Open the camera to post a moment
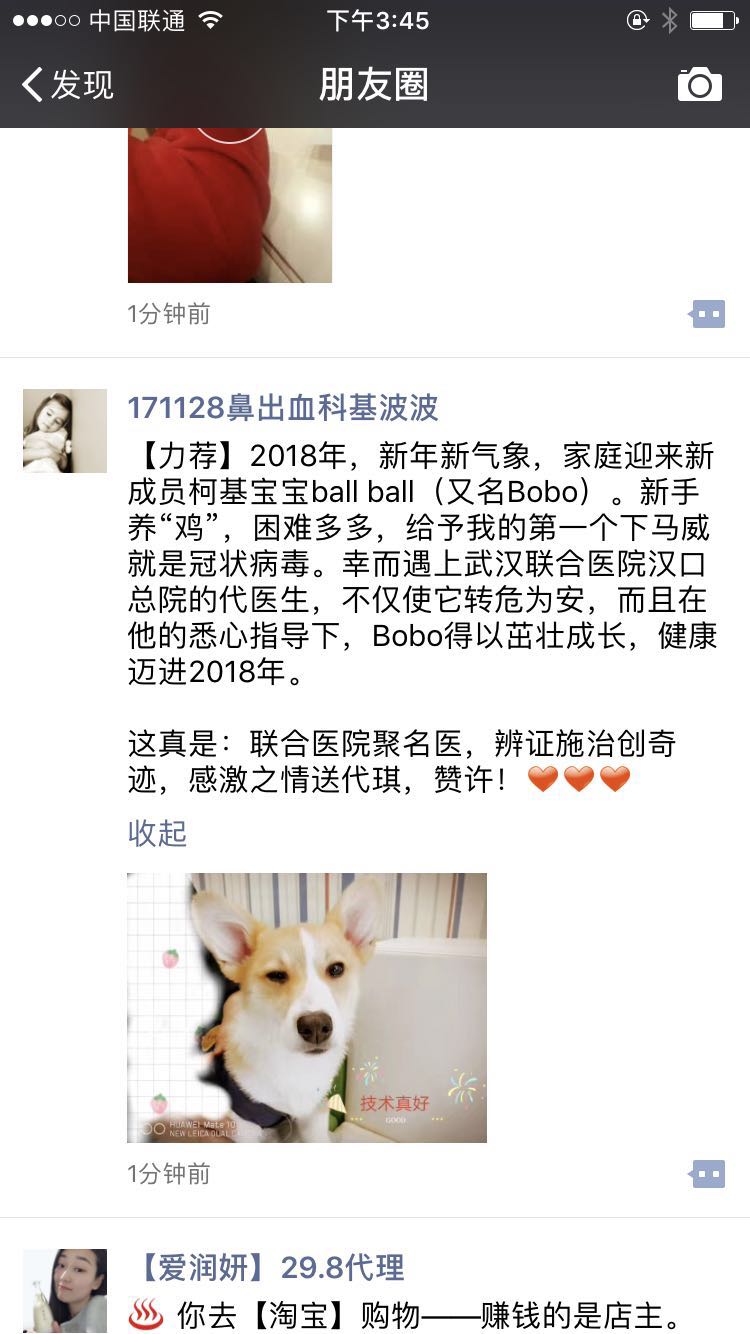Image resolution: width=750 pixels, height=1334 pixels. click(700, 85)
